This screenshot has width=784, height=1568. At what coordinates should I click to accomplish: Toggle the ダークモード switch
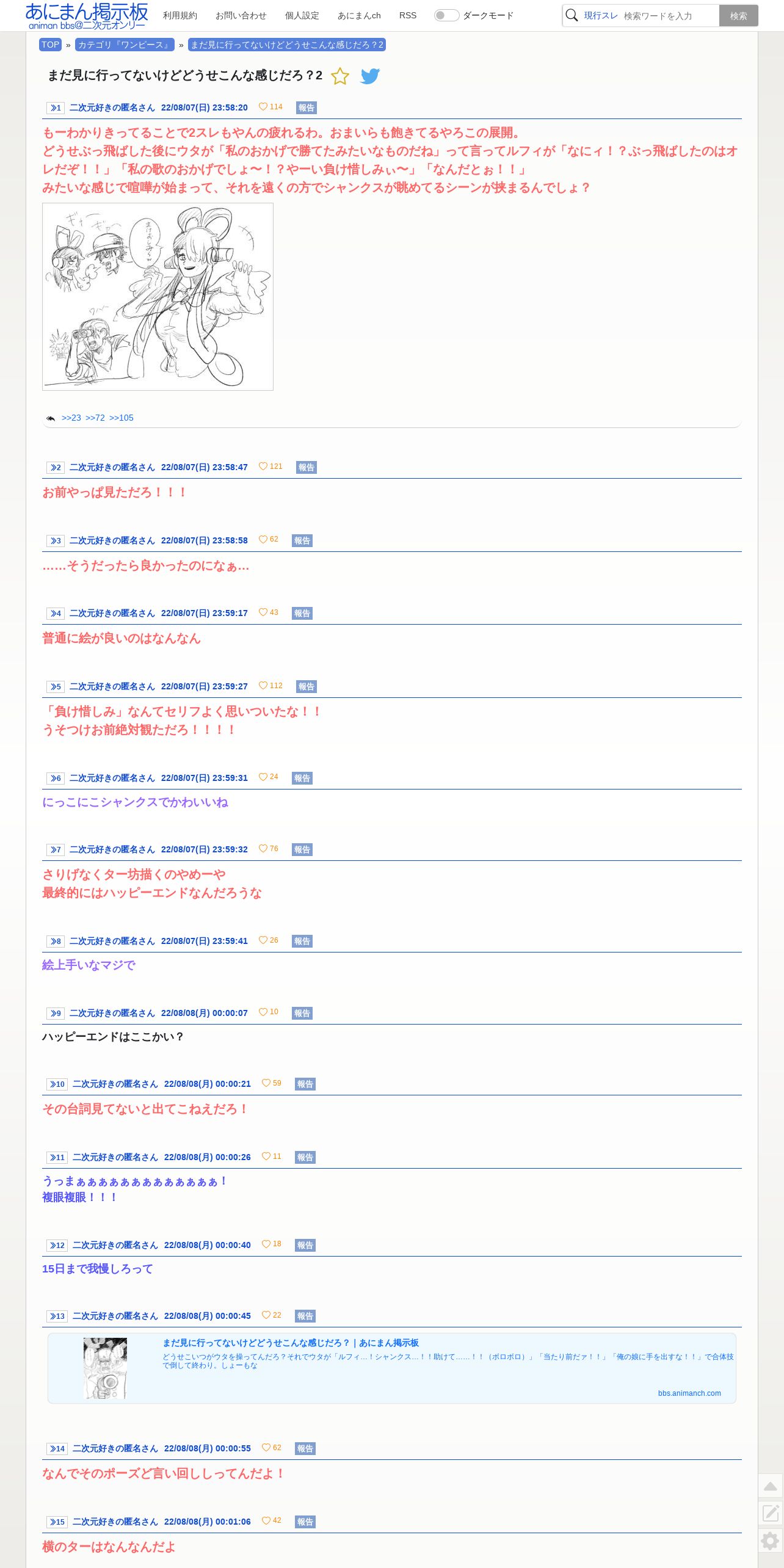coord(446,15)
